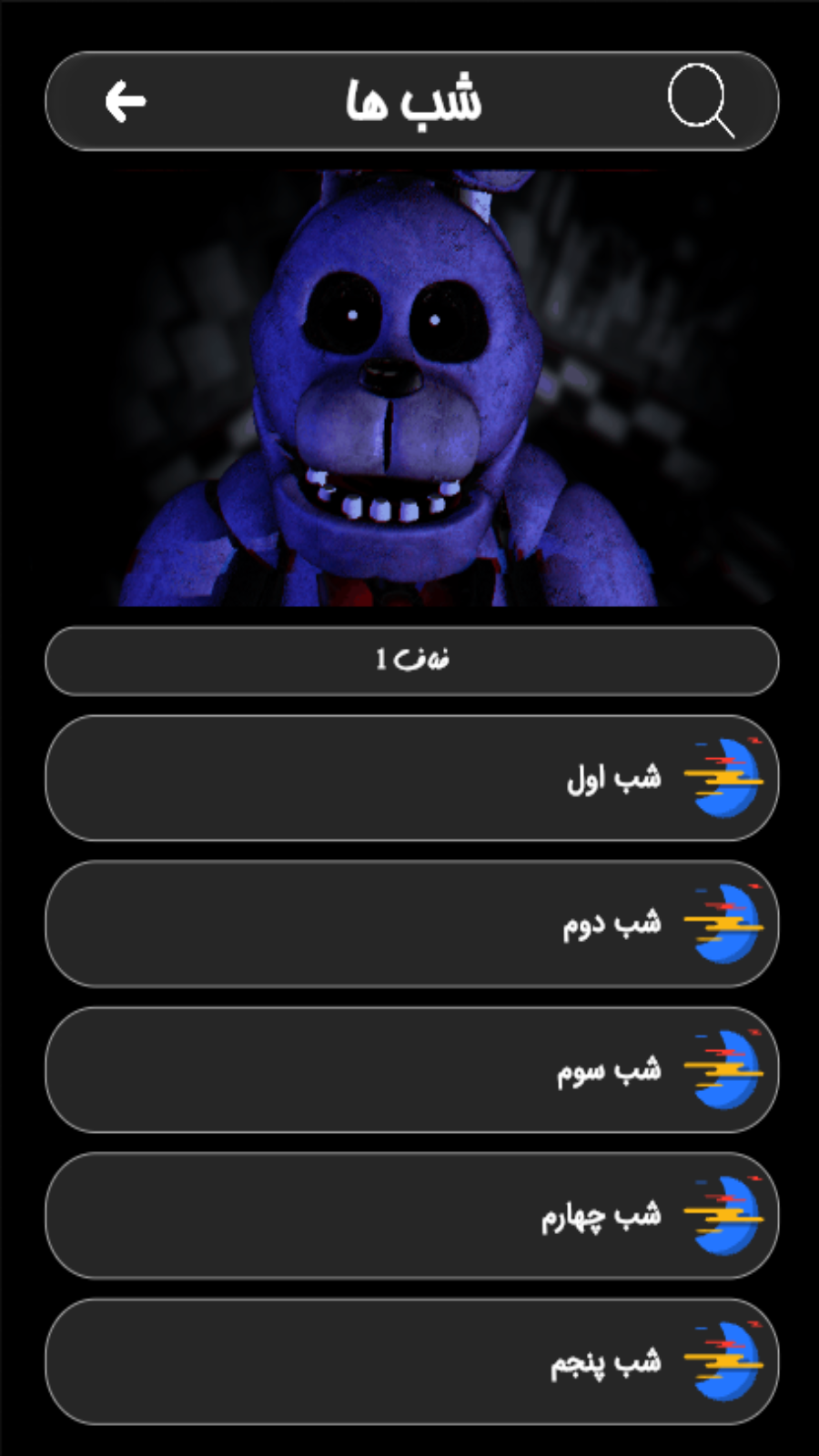Select the first night row in the list

click(409, 777)
